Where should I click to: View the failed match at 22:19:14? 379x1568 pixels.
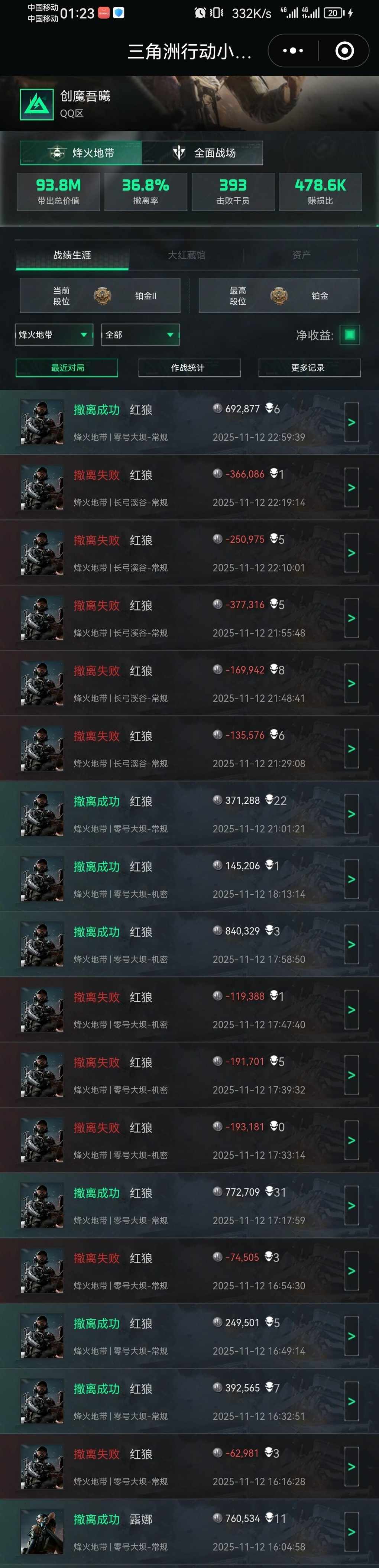(351, 487)
